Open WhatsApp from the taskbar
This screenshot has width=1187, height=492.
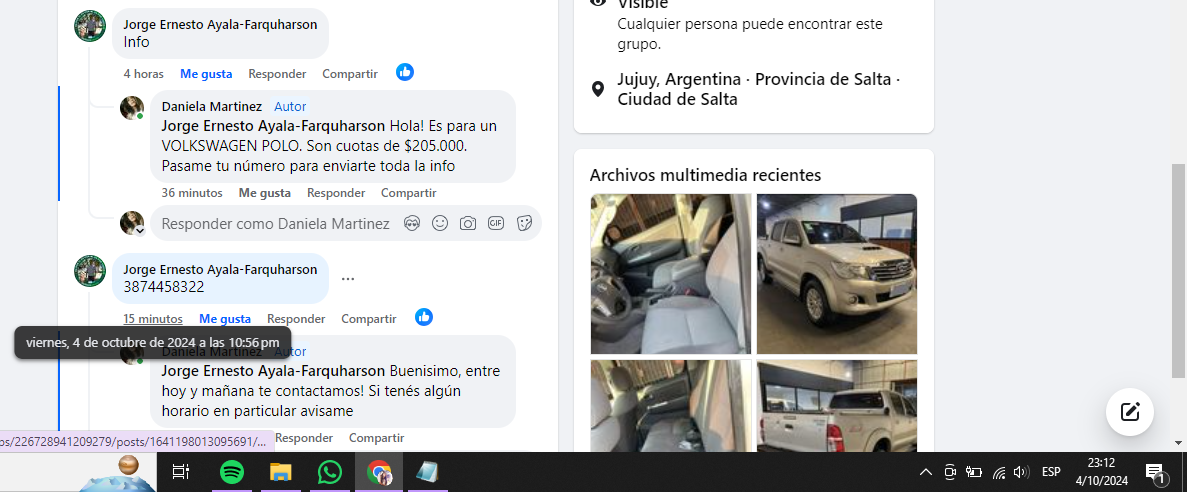(x=329, y=472)
